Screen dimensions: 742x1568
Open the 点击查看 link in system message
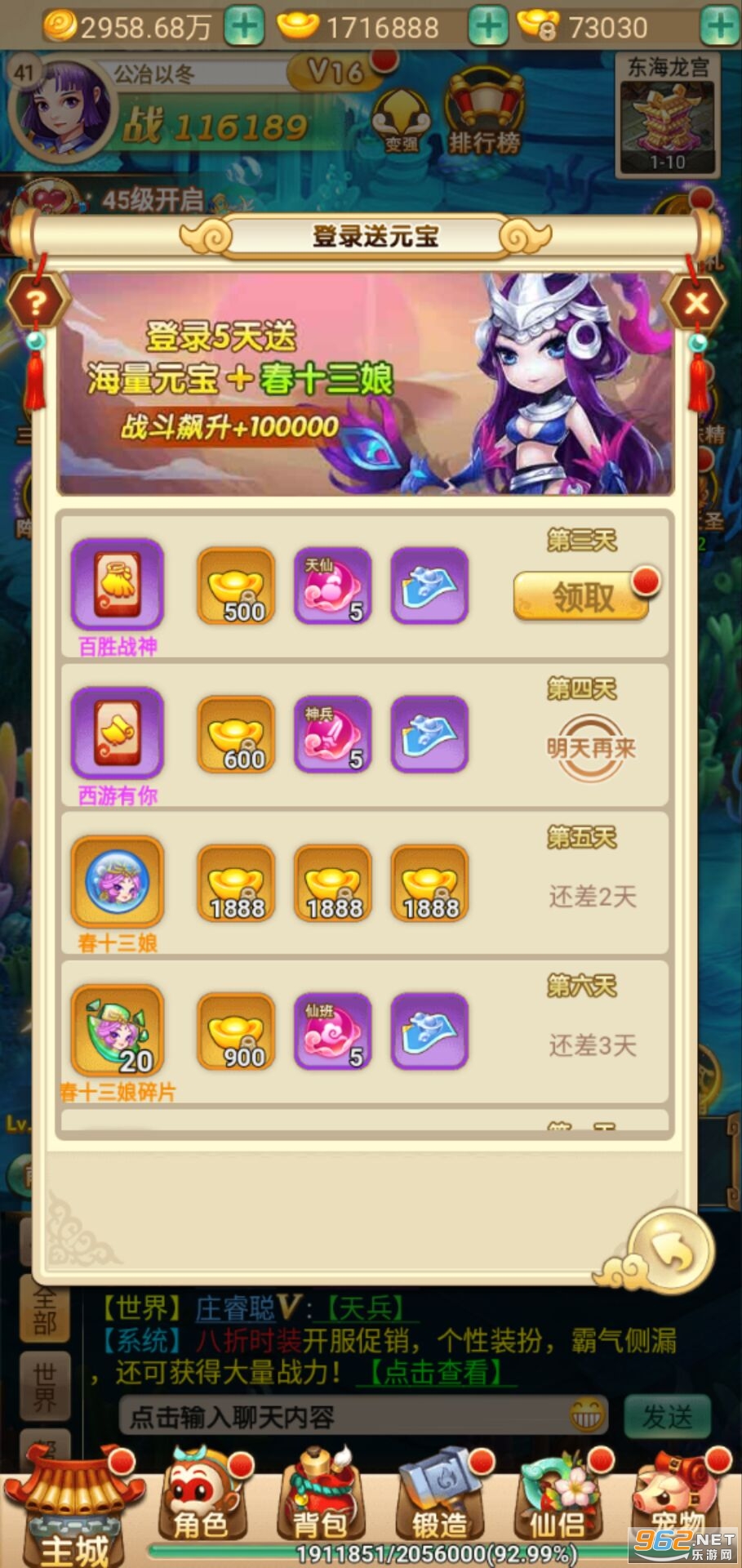click(x=436, y=1372)
